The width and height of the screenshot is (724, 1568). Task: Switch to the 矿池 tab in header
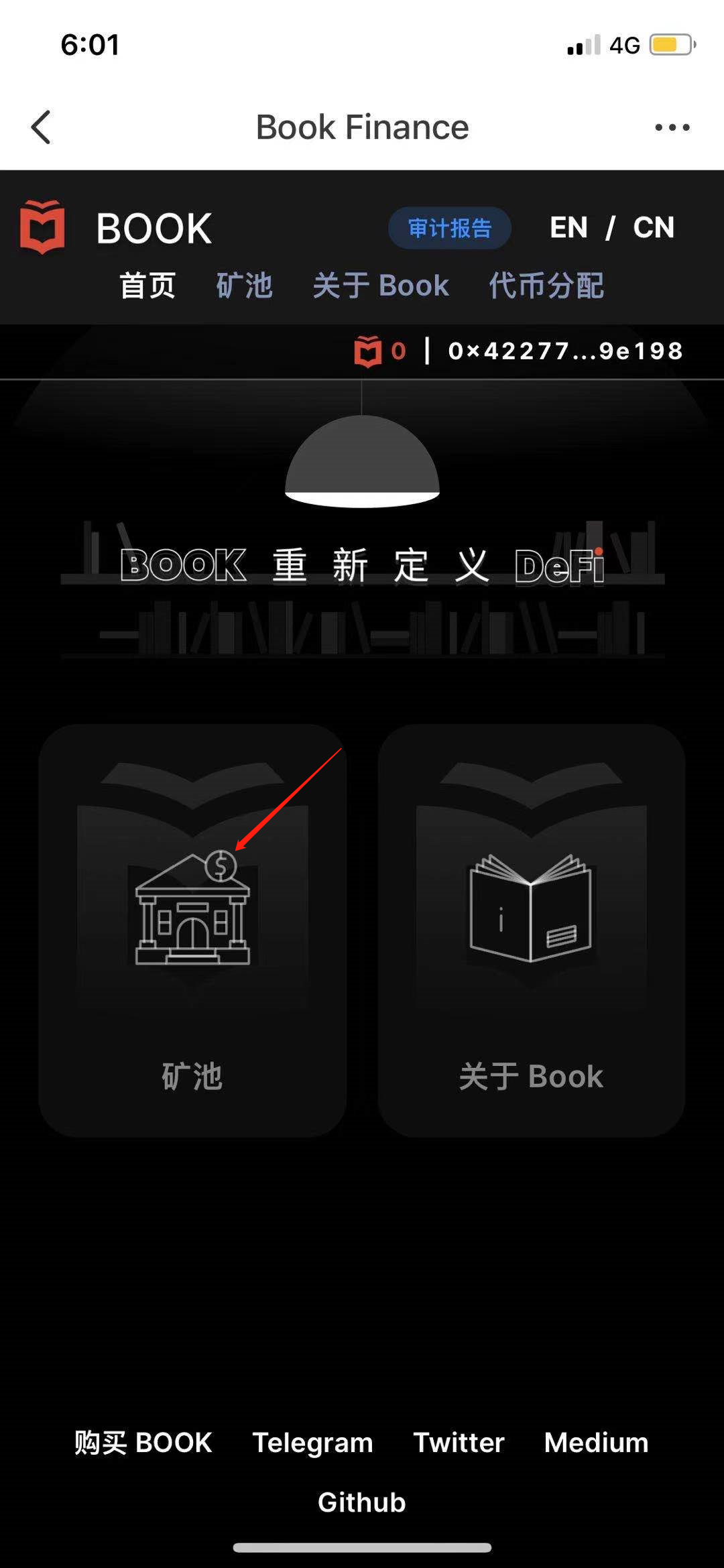point(244,286)
